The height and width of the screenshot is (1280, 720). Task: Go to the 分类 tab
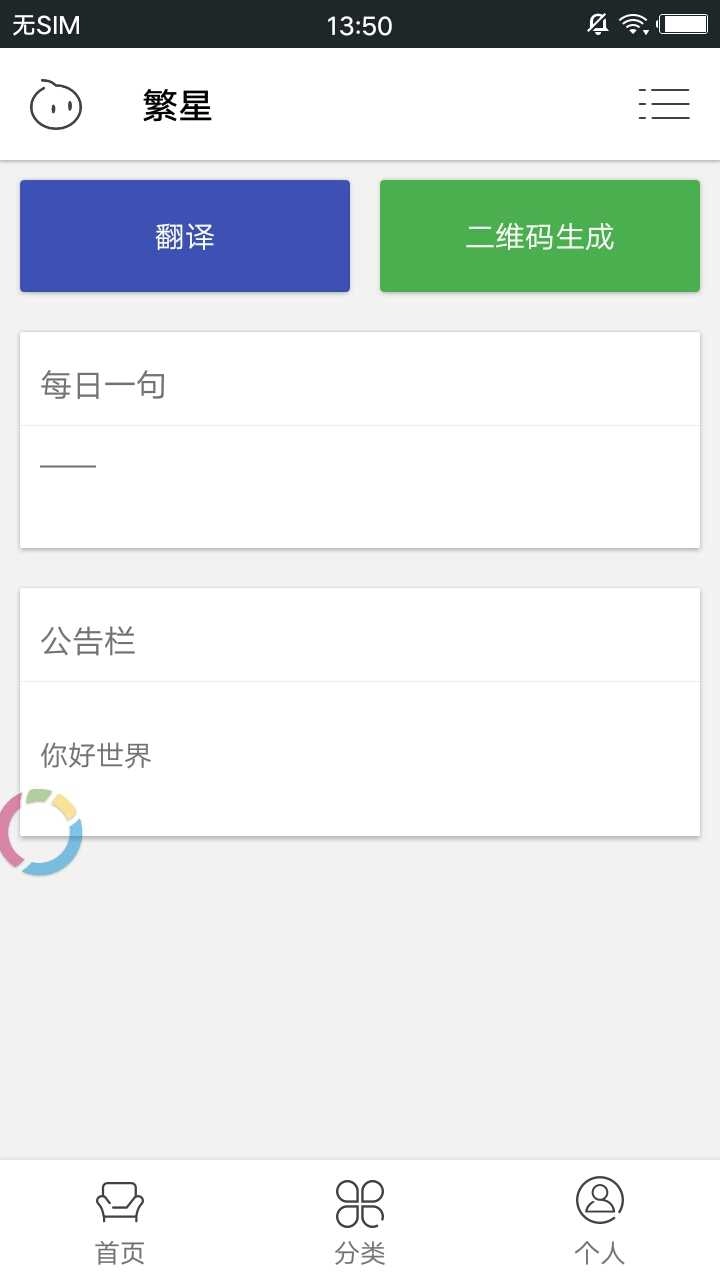tap(360, 1220)
